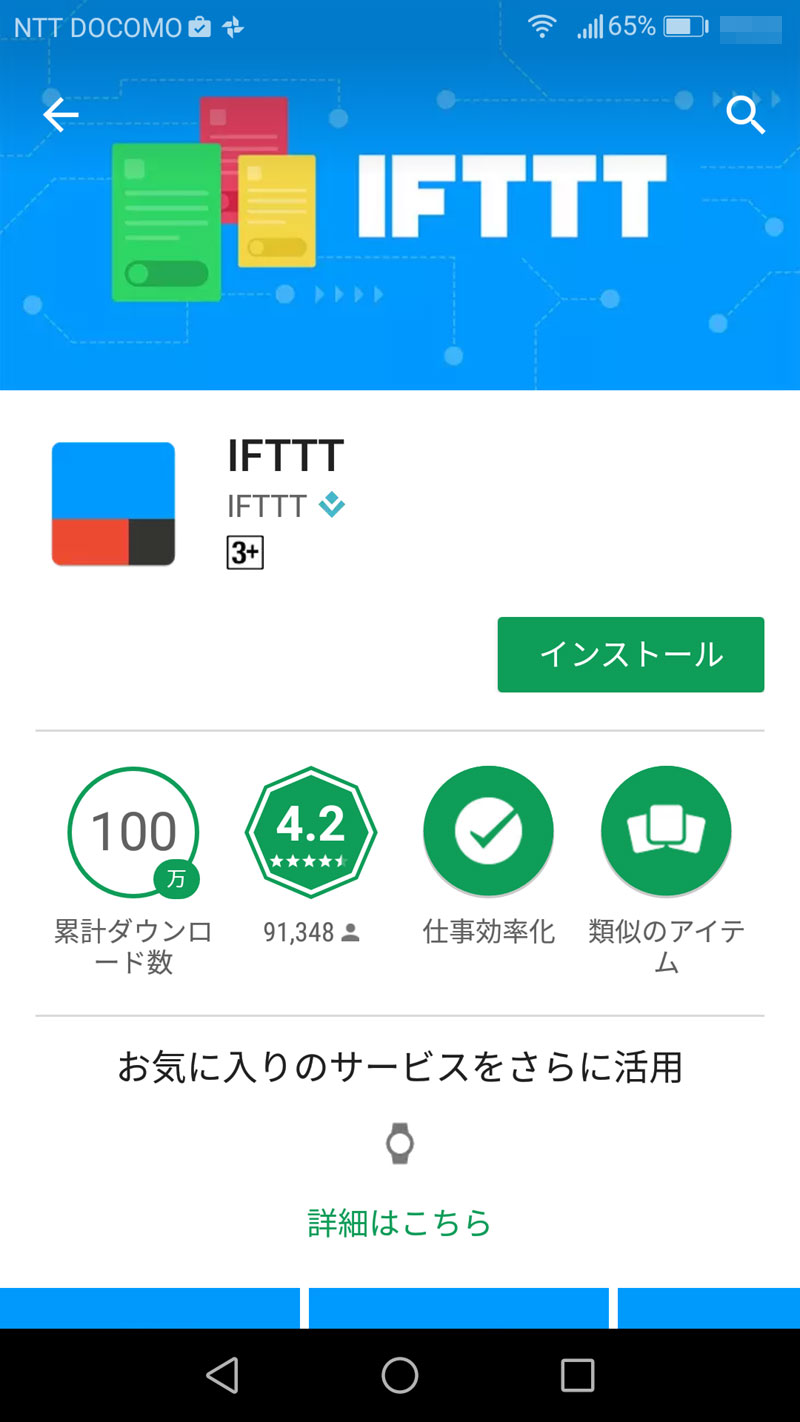Open the 4.2 rating reviews badge
Image resolution: width=800 pixels, height=1422 pixels.
click(311, 832)
